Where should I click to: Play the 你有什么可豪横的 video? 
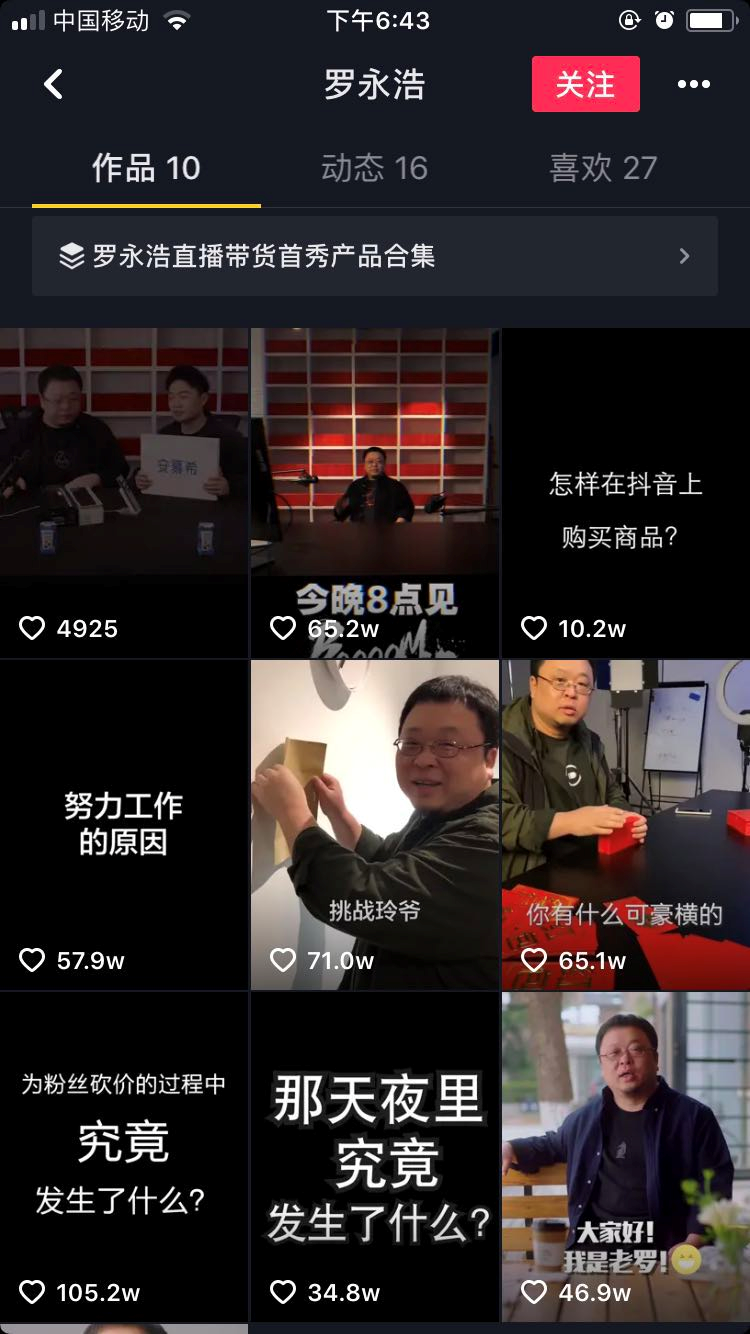pos(626,824)
